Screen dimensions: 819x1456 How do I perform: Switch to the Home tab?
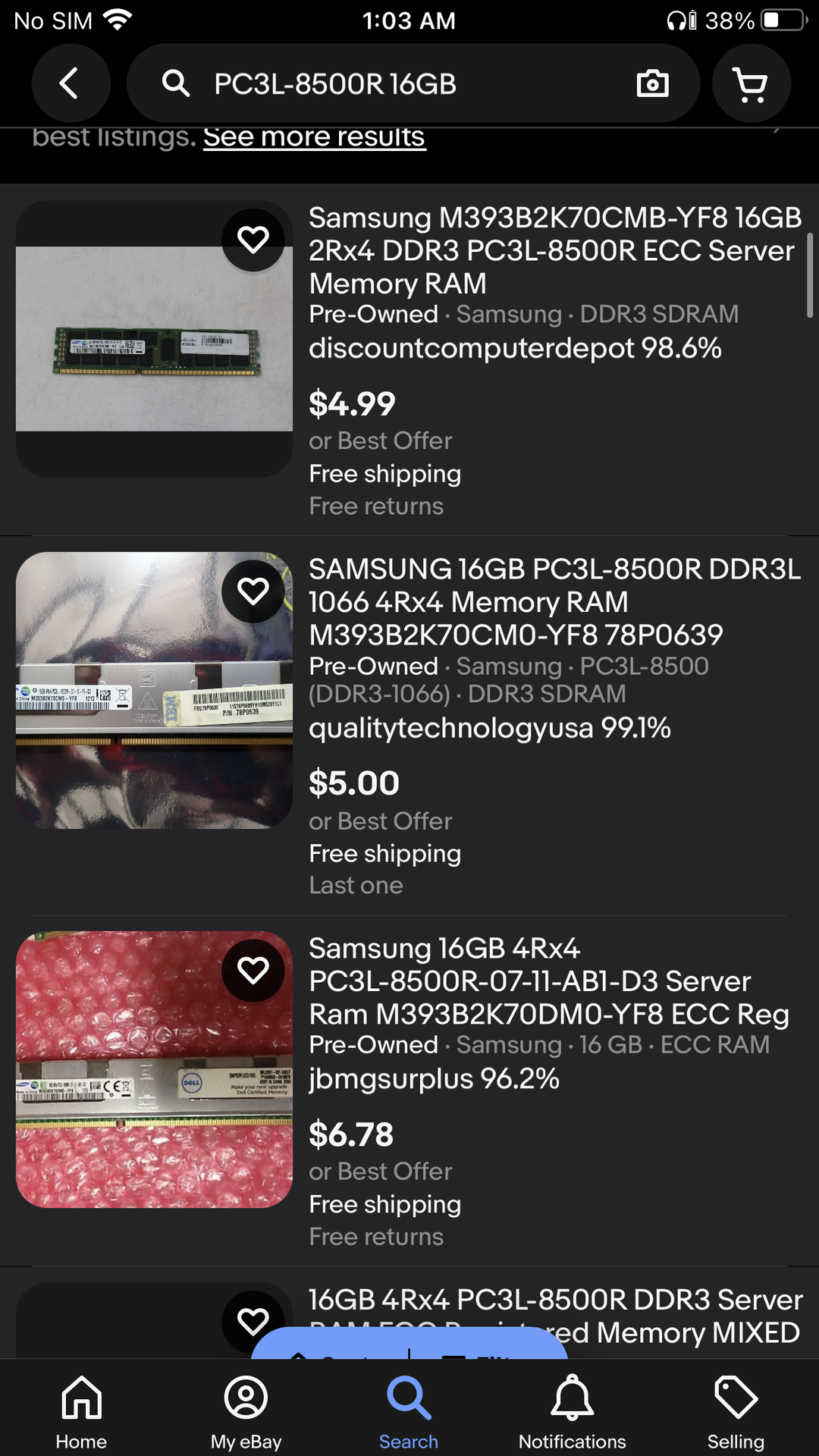[x=81, y=1410]
